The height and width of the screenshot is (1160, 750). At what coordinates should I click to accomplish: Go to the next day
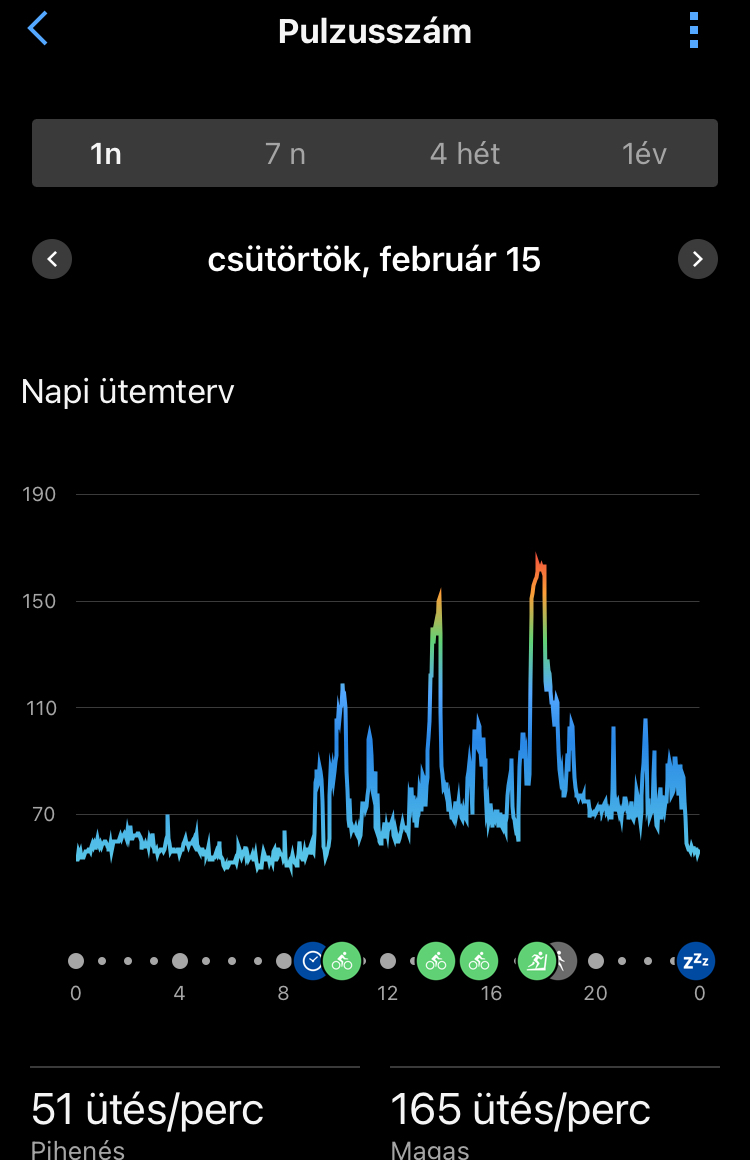click(697, 260)
